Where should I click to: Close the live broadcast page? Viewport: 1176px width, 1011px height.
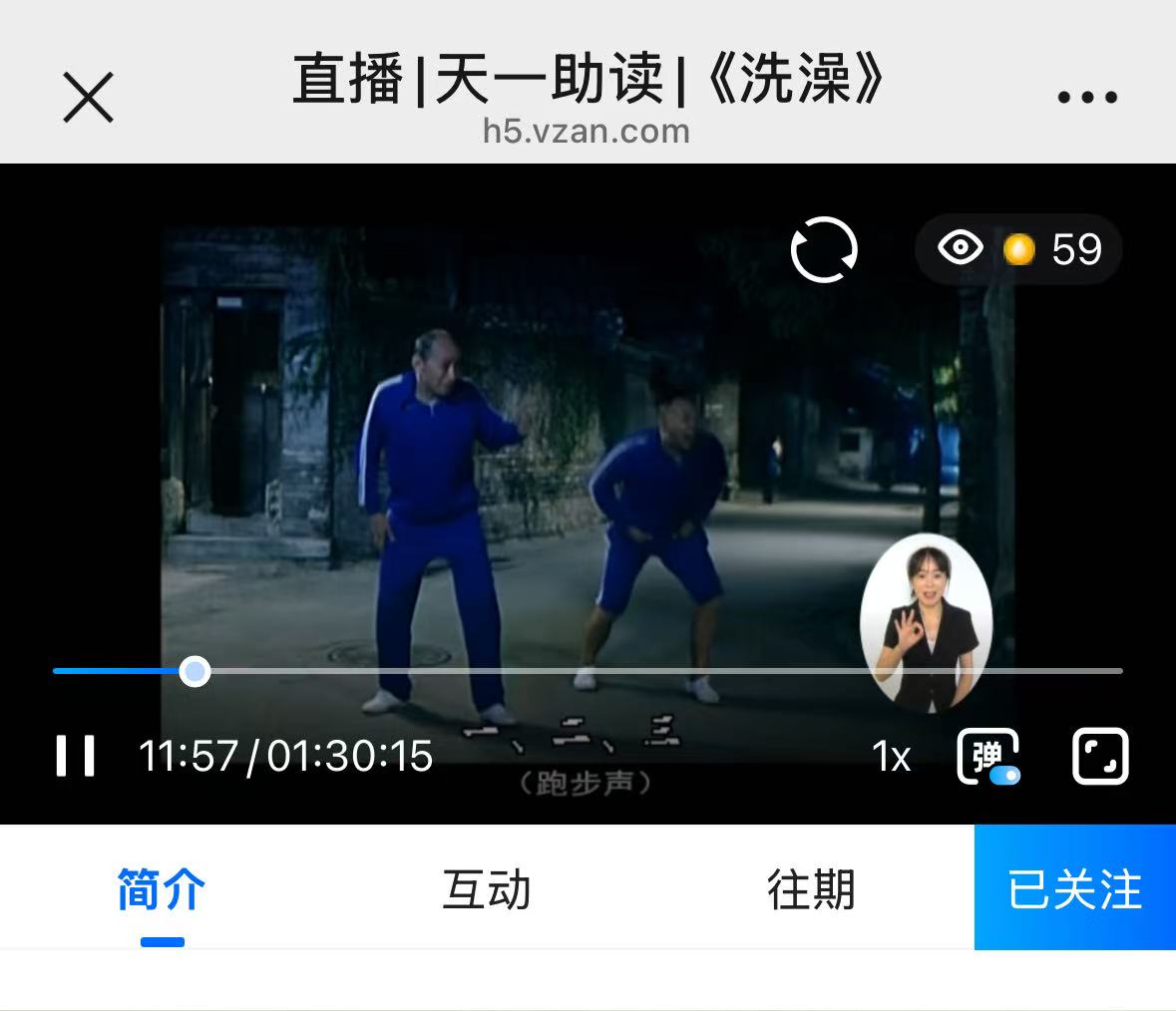pos(89,98)
